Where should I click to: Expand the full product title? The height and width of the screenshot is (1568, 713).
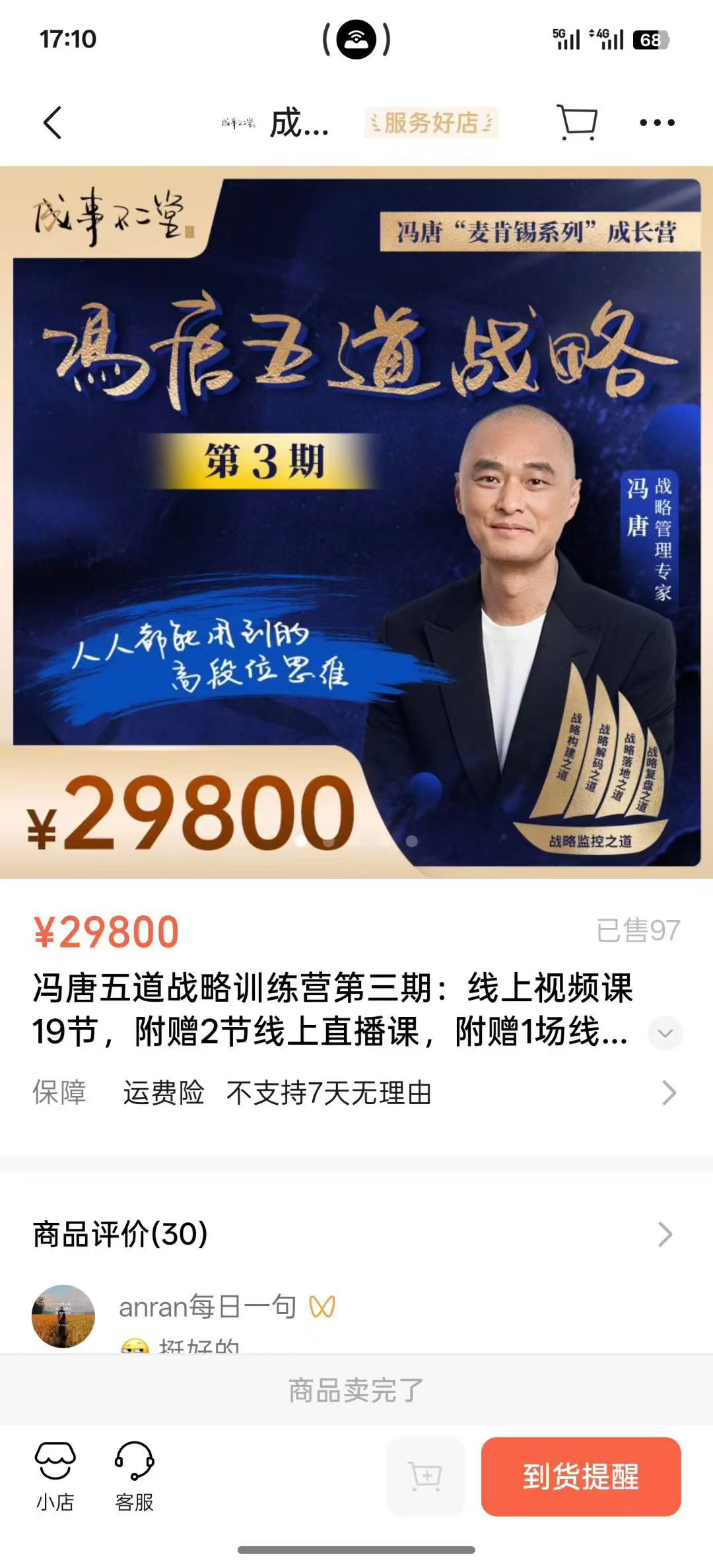tap(665, 1033)
